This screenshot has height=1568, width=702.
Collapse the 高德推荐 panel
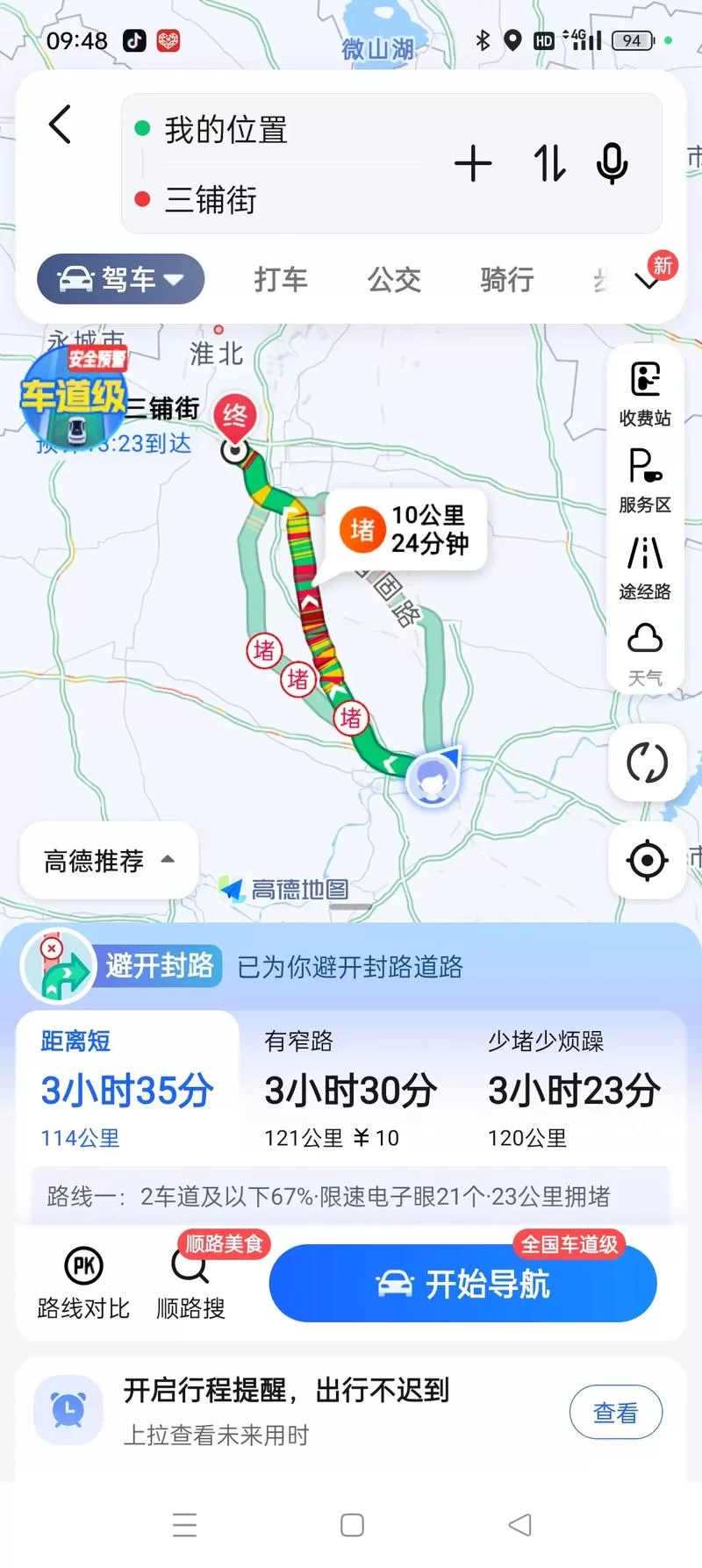point(107,861)
